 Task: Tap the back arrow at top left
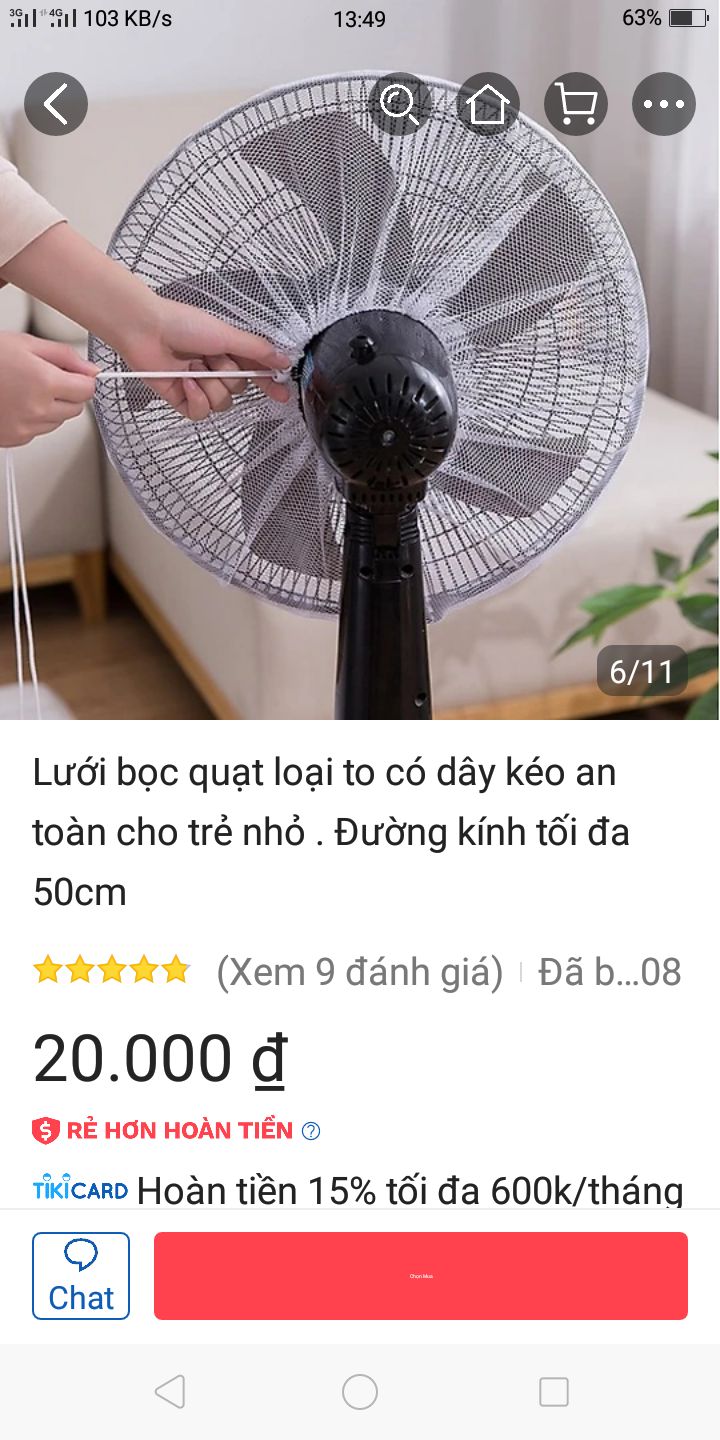tap(56, 103)
